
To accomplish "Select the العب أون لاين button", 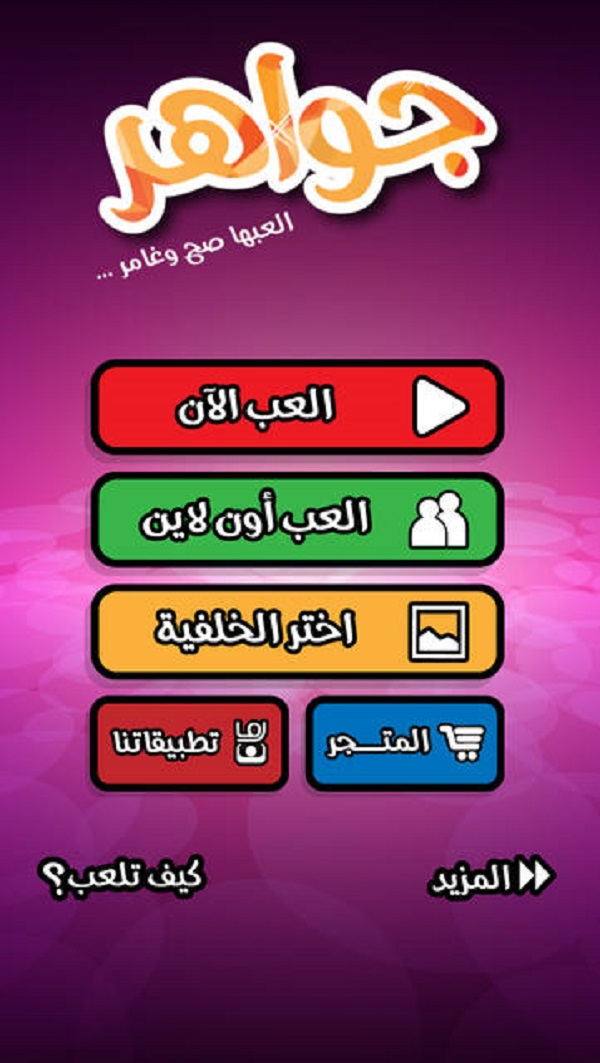I will tap(298, 519).
